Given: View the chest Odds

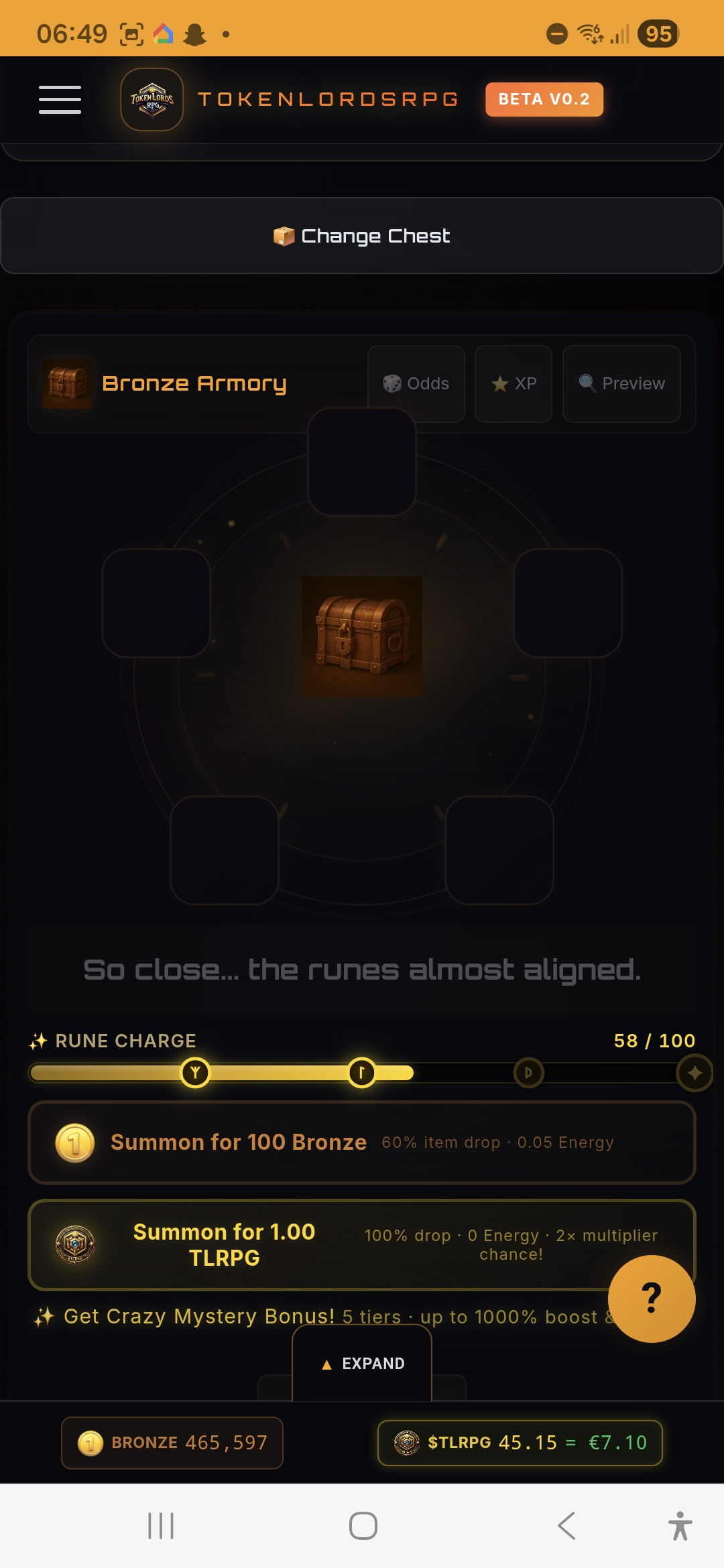Looking at the screenshot, I should 416,383.
